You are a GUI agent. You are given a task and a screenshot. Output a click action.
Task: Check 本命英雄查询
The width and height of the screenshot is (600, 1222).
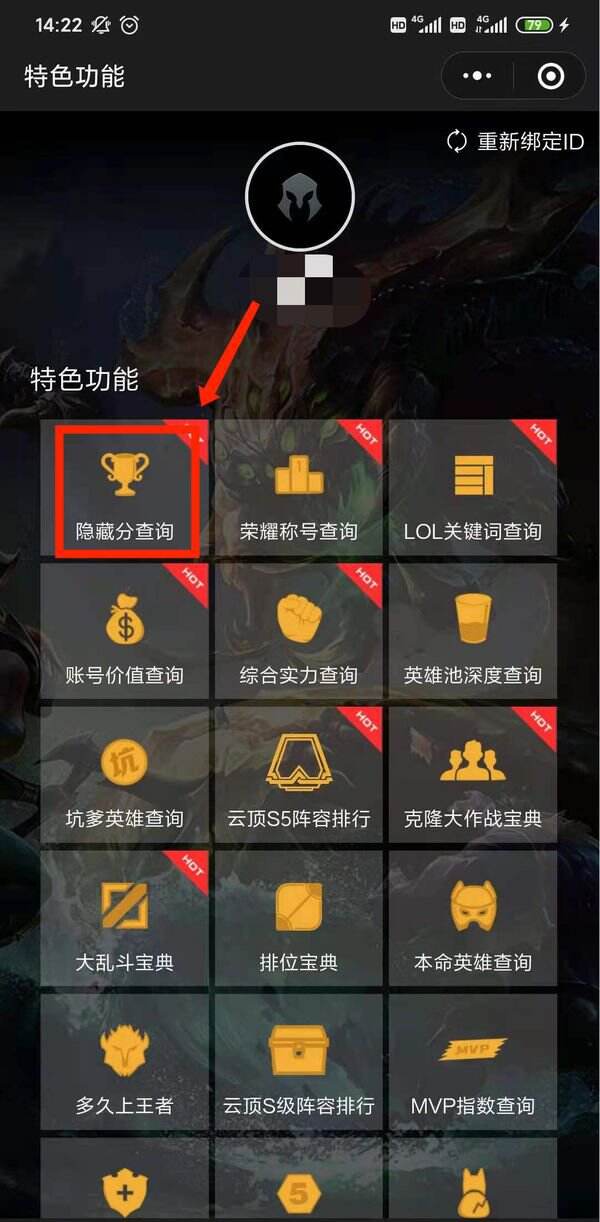coord(473,919)
